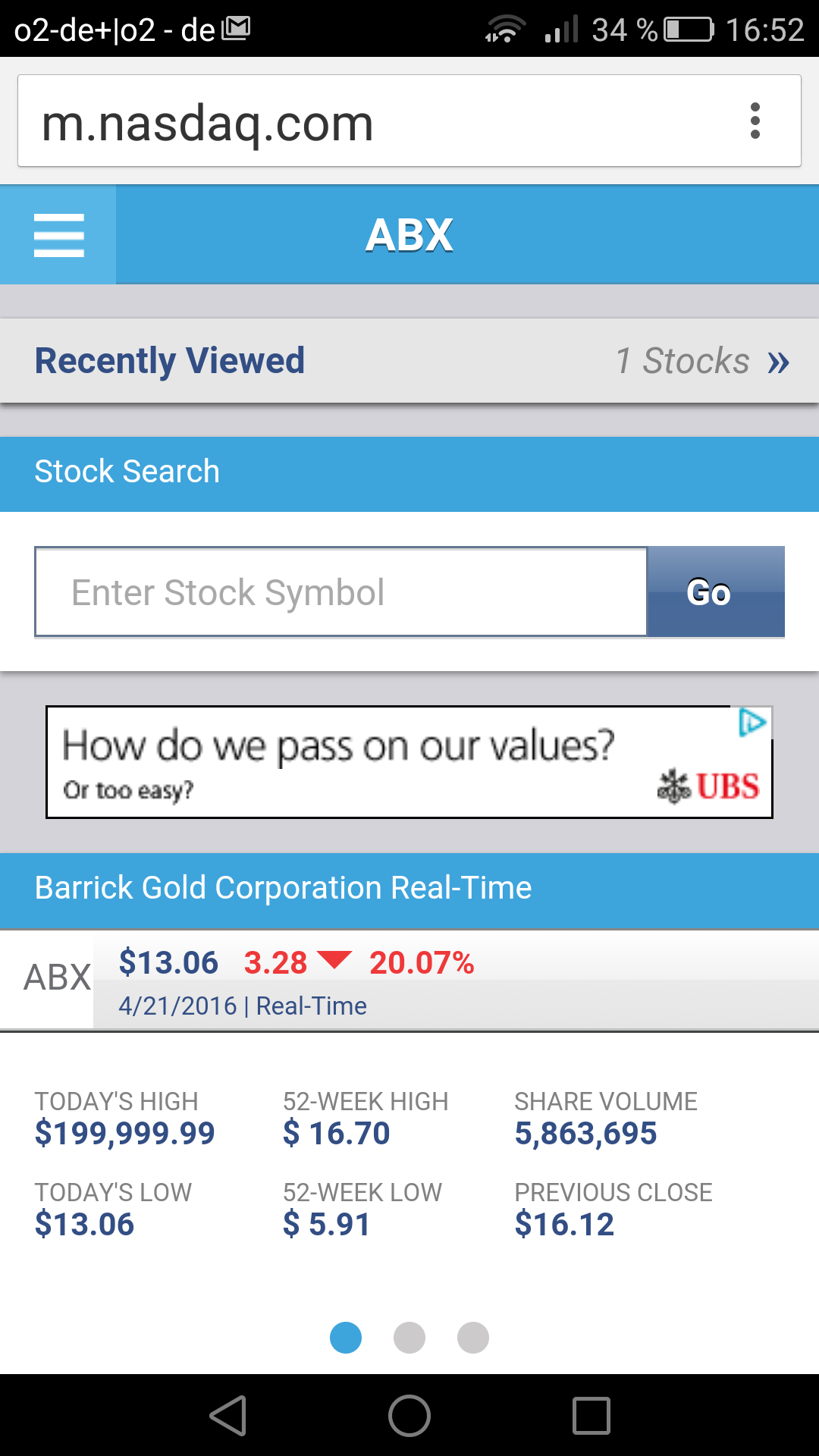
Task: Expand the Stock Search section header
Action: tap(127, 471)
